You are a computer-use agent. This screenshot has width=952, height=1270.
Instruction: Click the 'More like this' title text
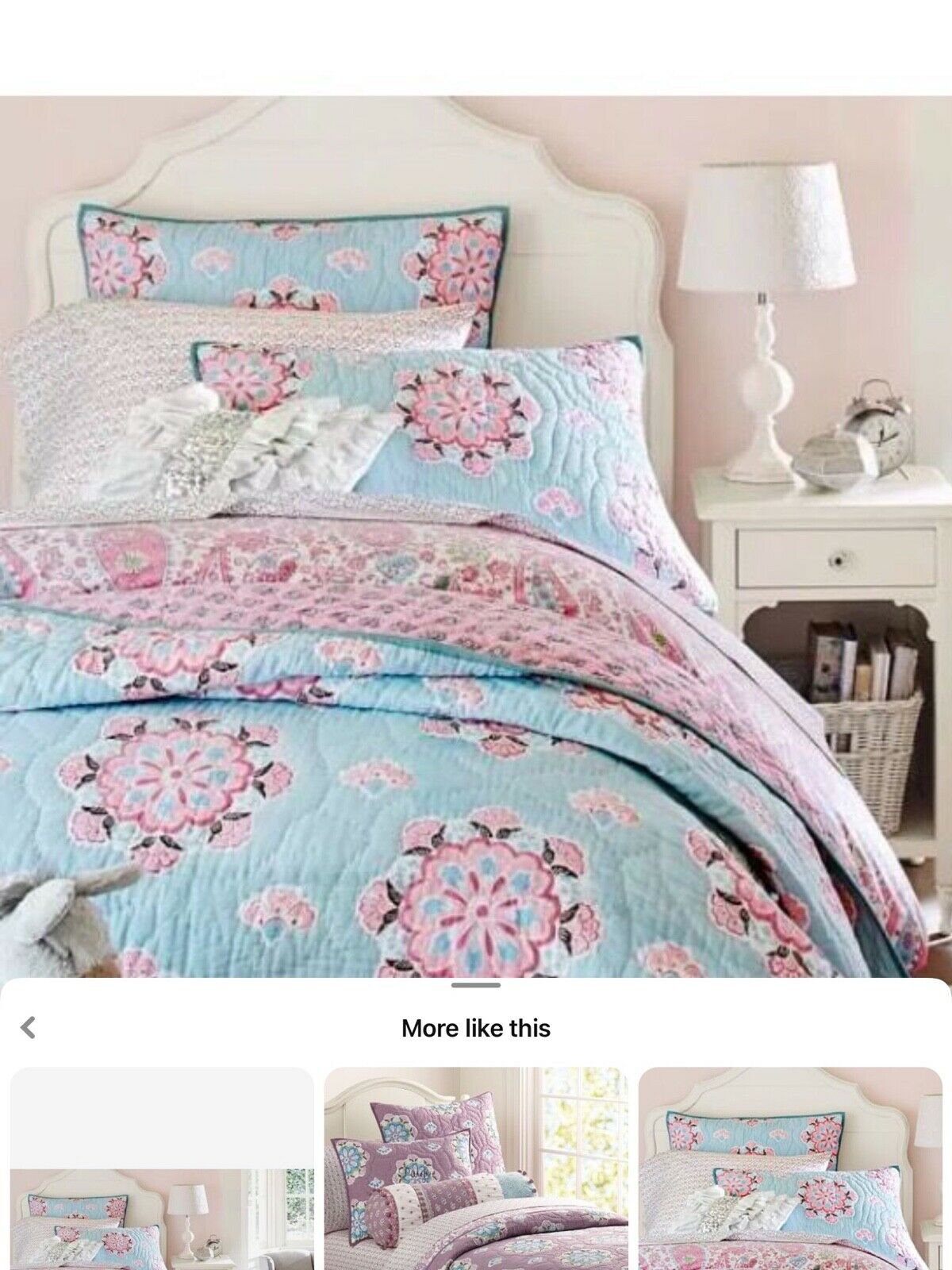pyautogui.click(x=475, y=1026)
